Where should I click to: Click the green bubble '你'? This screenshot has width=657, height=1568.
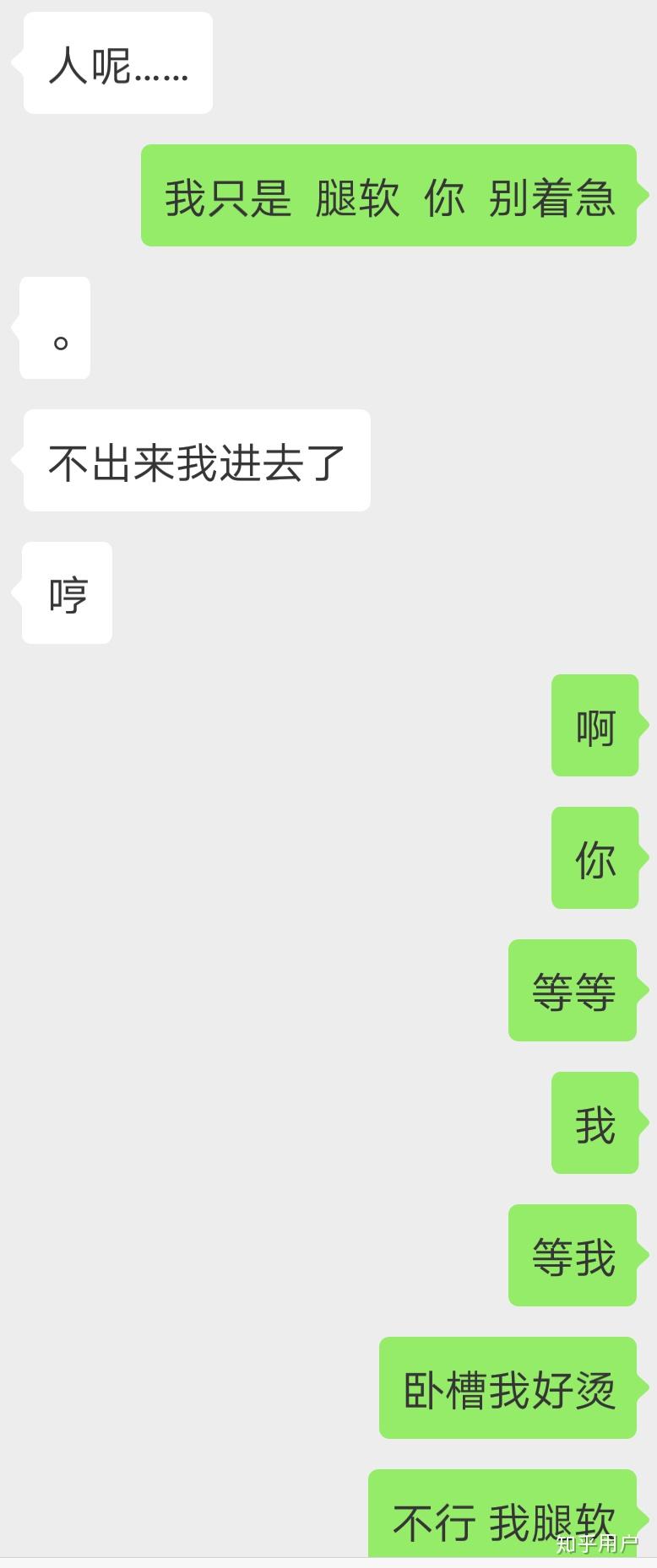tap(595, 857)
